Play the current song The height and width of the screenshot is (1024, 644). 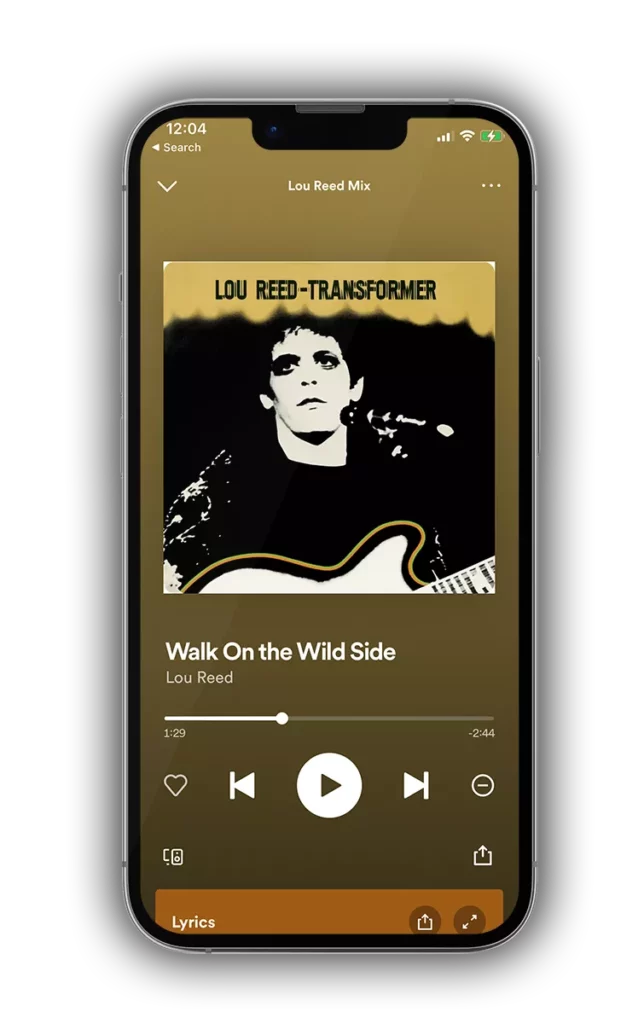pos(329,786)
